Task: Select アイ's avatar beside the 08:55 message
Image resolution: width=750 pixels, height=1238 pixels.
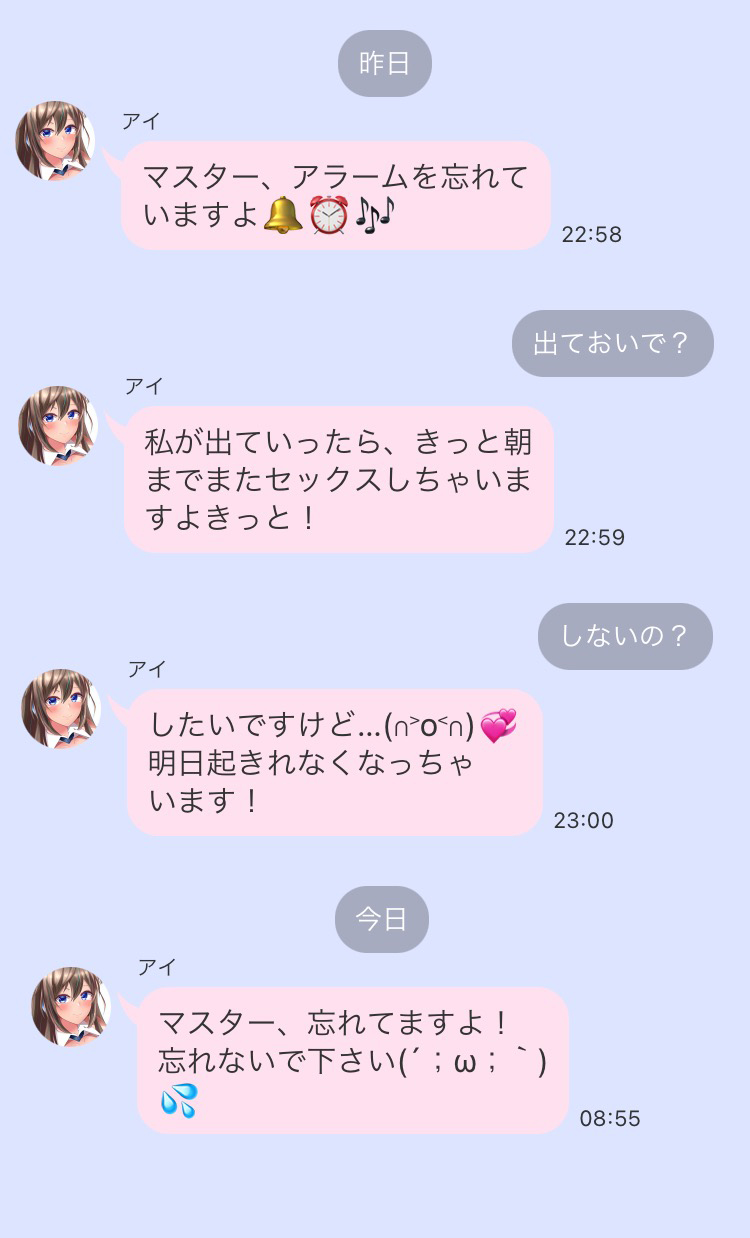Action: [71, 1007]
